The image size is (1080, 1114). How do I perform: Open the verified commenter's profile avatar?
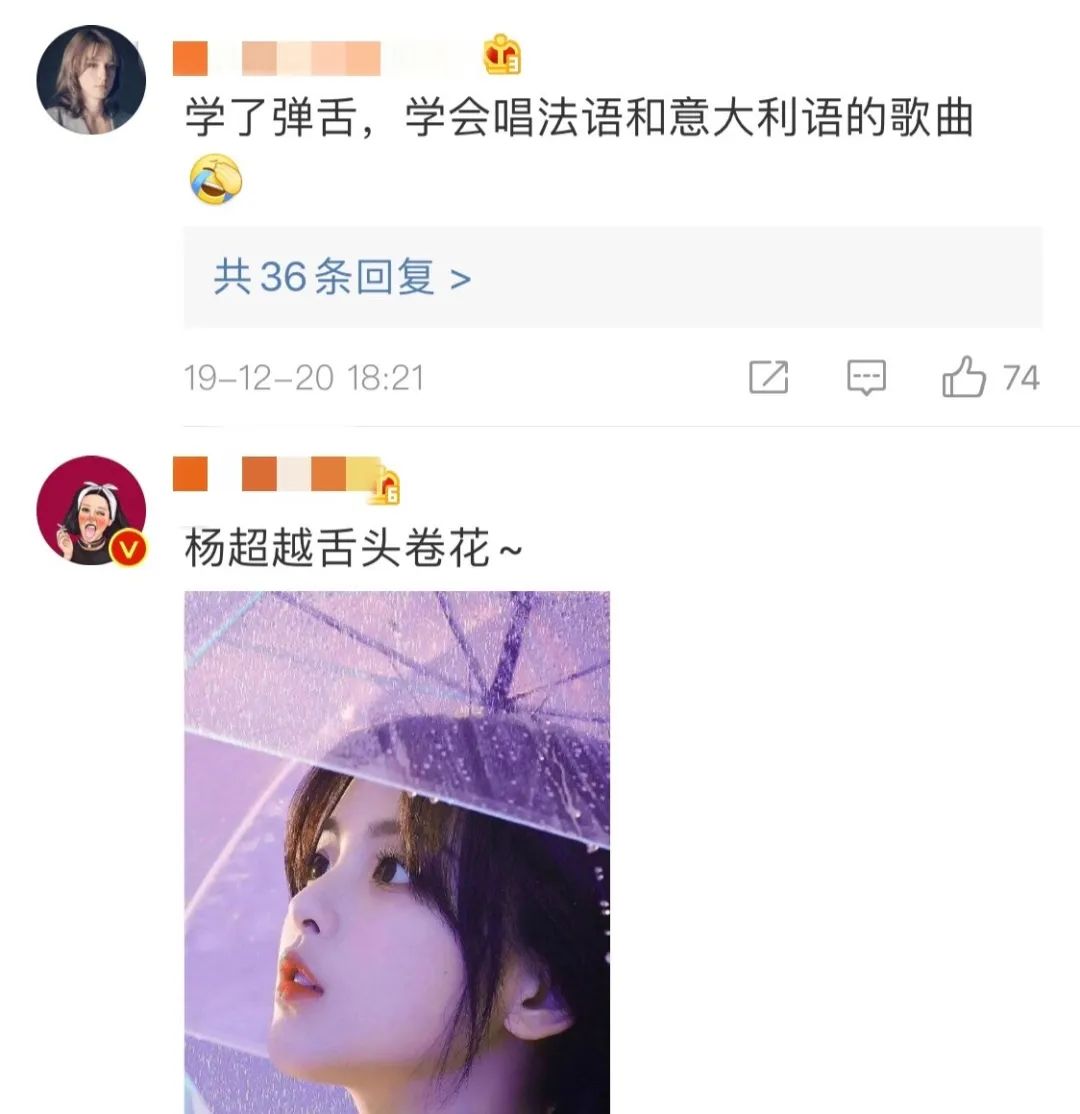91,510
